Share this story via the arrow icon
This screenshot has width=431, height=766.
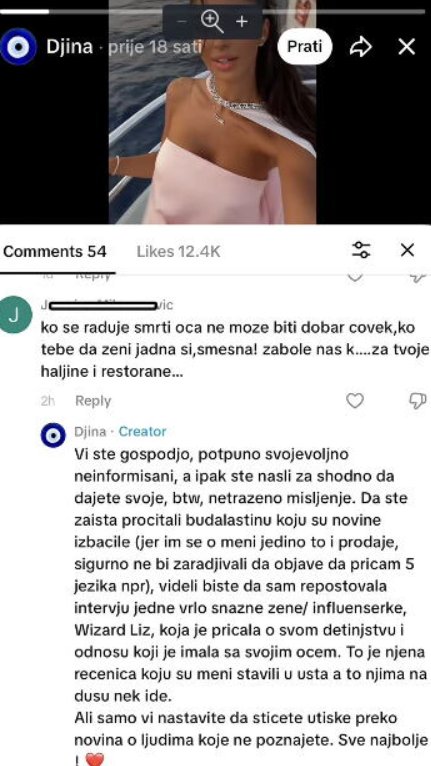(361, 47)
